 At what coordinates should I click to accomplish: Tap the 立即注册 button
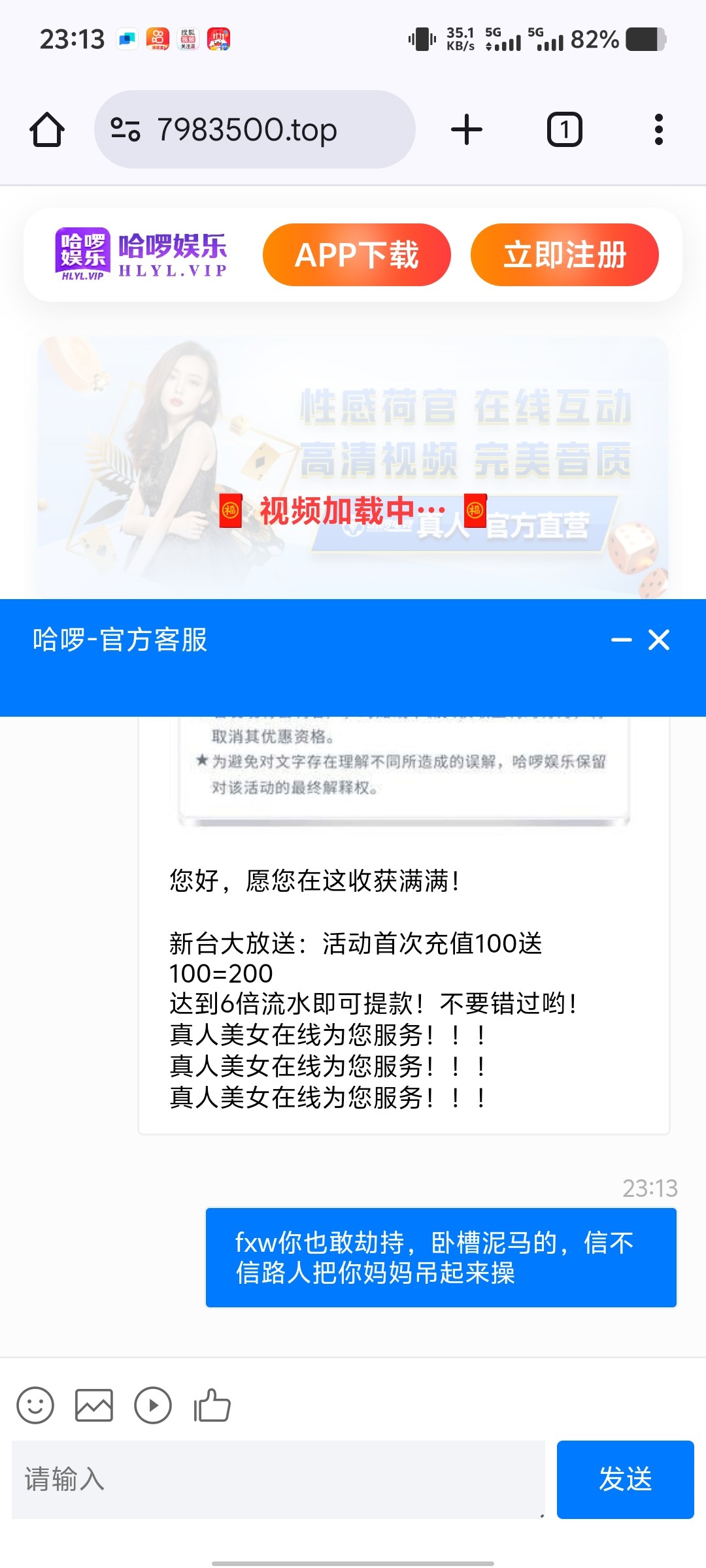click(x=564, y=255)
